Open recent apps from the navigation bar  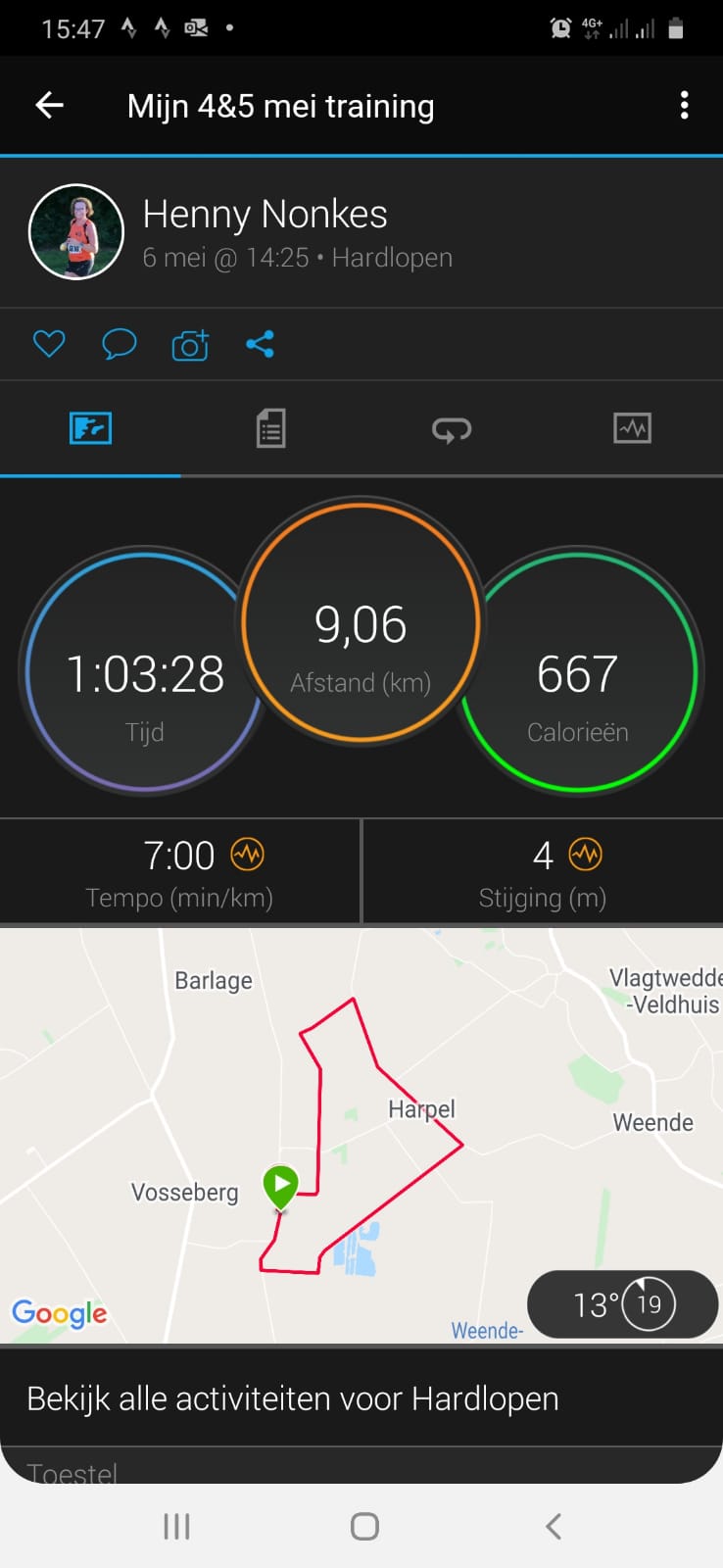pyautogui.click(x=176, y=1526)
